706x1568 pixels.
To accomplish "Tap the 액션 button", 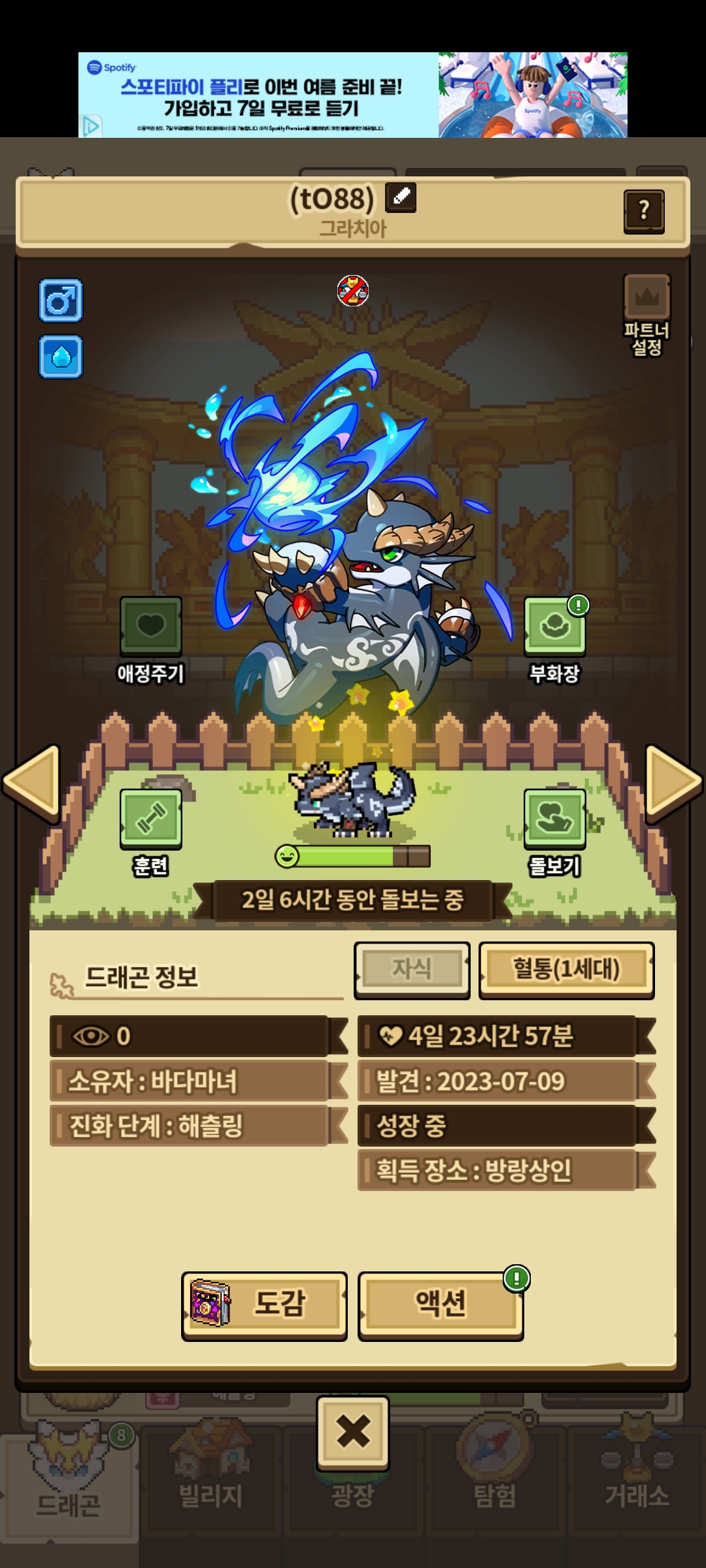I will [441, 1305].
